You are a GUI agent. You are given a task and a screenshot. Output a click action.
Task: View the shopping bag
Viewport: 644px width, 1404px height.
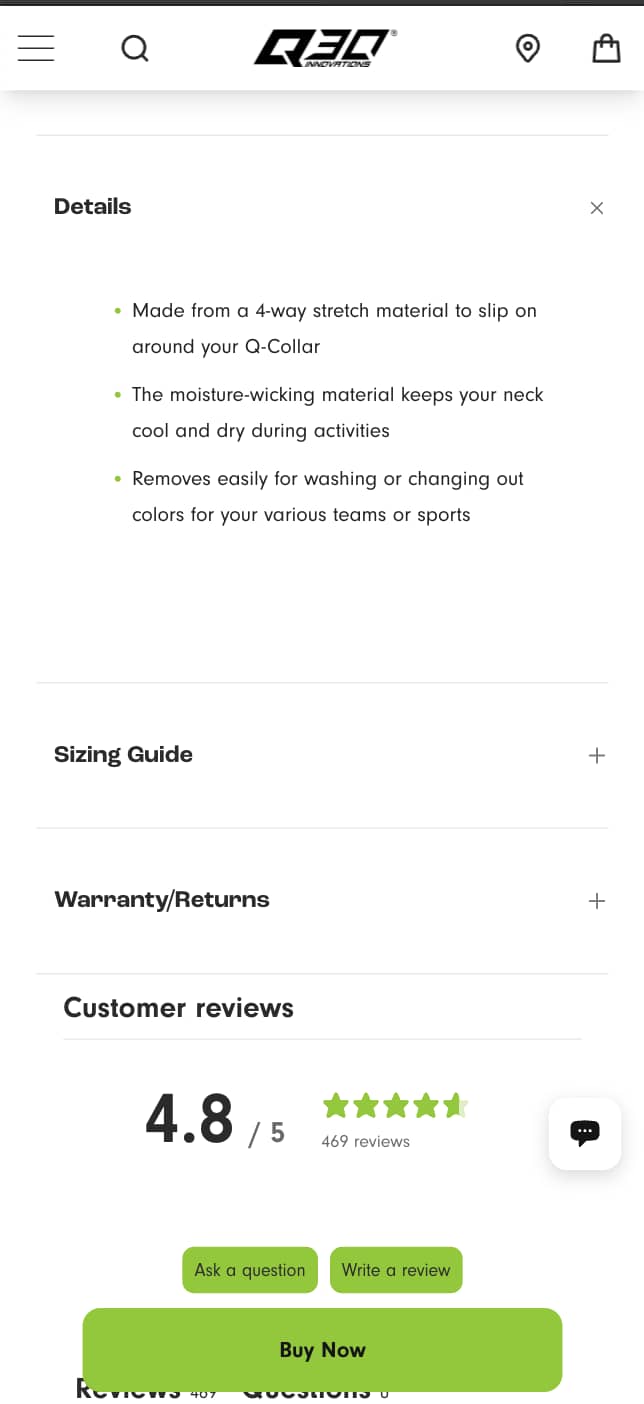[606, 48]
